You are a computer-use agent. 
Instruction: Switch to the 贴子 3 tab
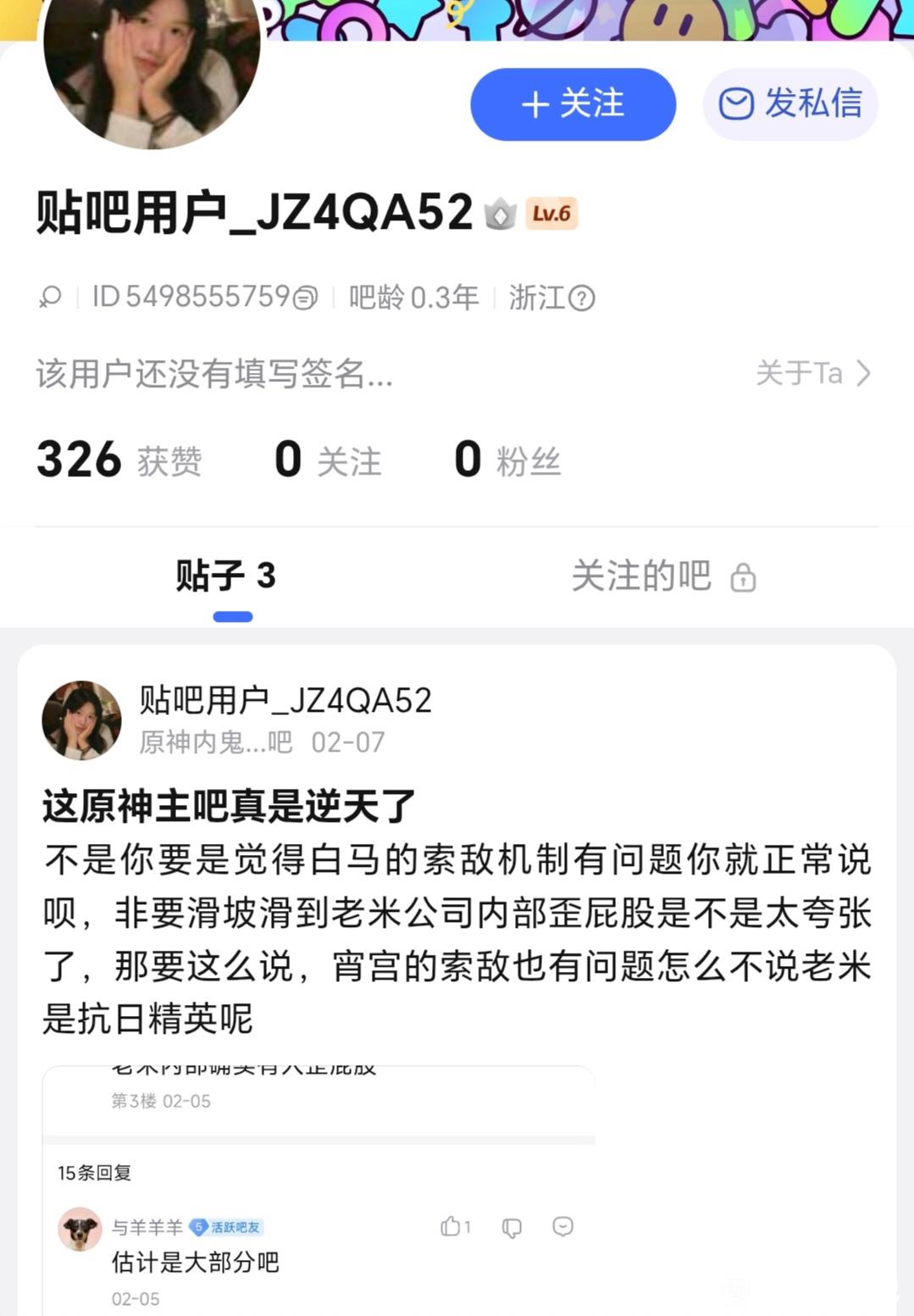(225, 576)
